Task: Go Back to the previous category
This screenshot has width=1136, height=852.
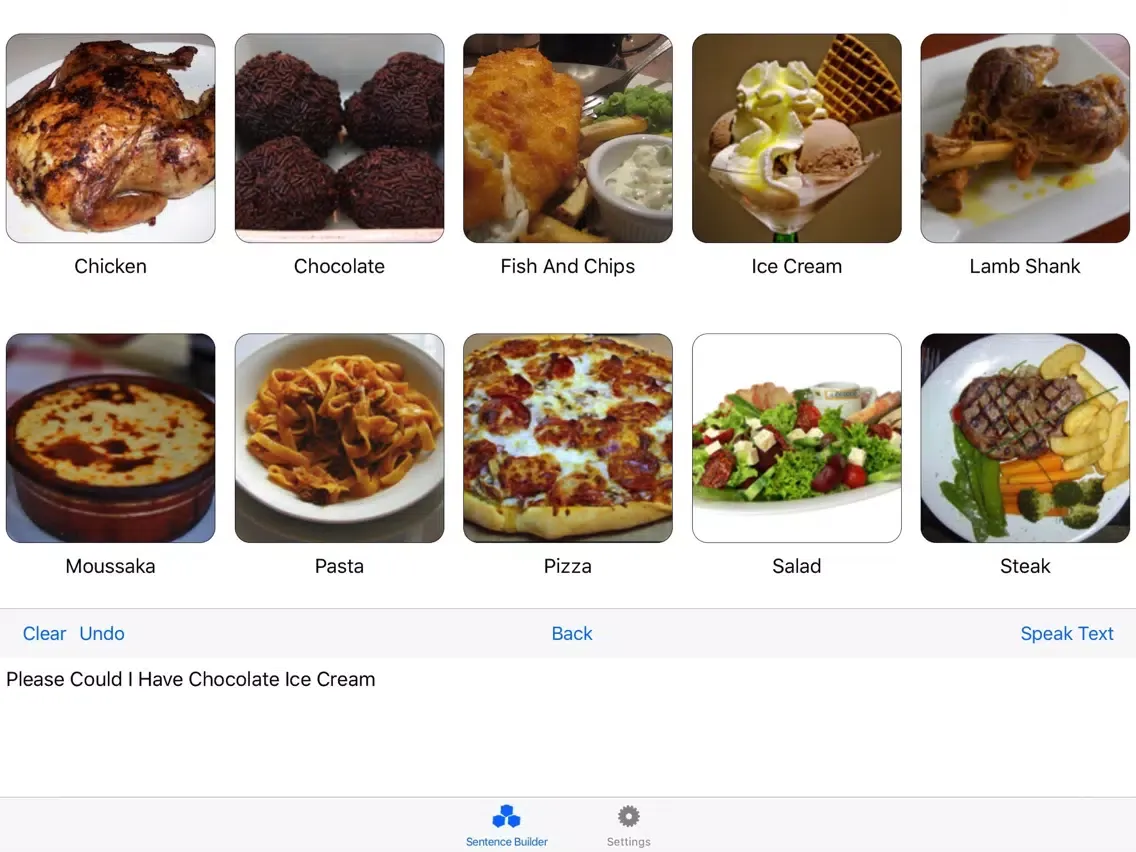Action: [x=572, y=633]
